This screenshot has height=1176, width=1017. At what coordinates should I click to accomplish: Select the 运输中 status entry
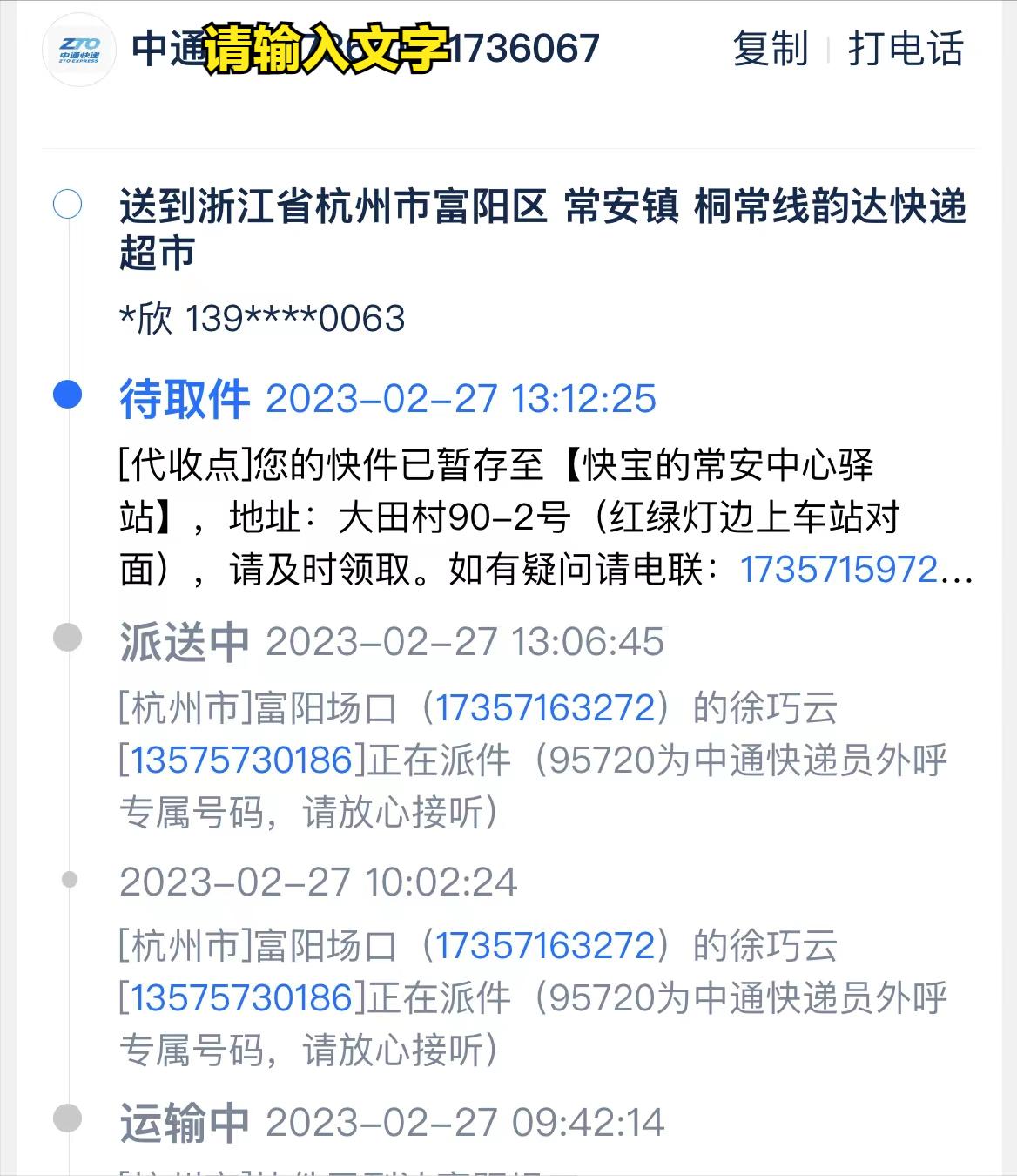(x=185, y=1121)
